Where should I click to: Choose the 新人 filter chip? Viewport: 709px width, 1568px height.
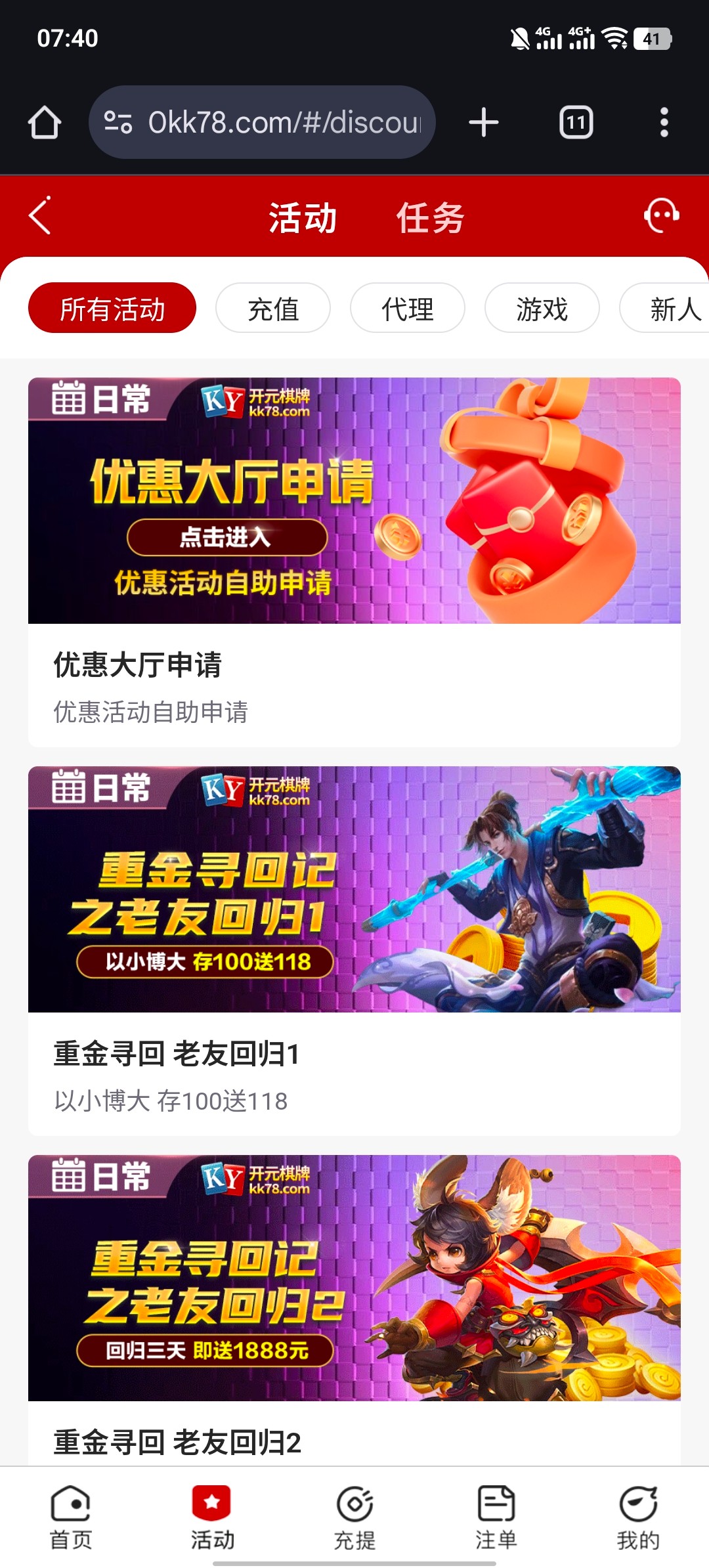(671, 308)
